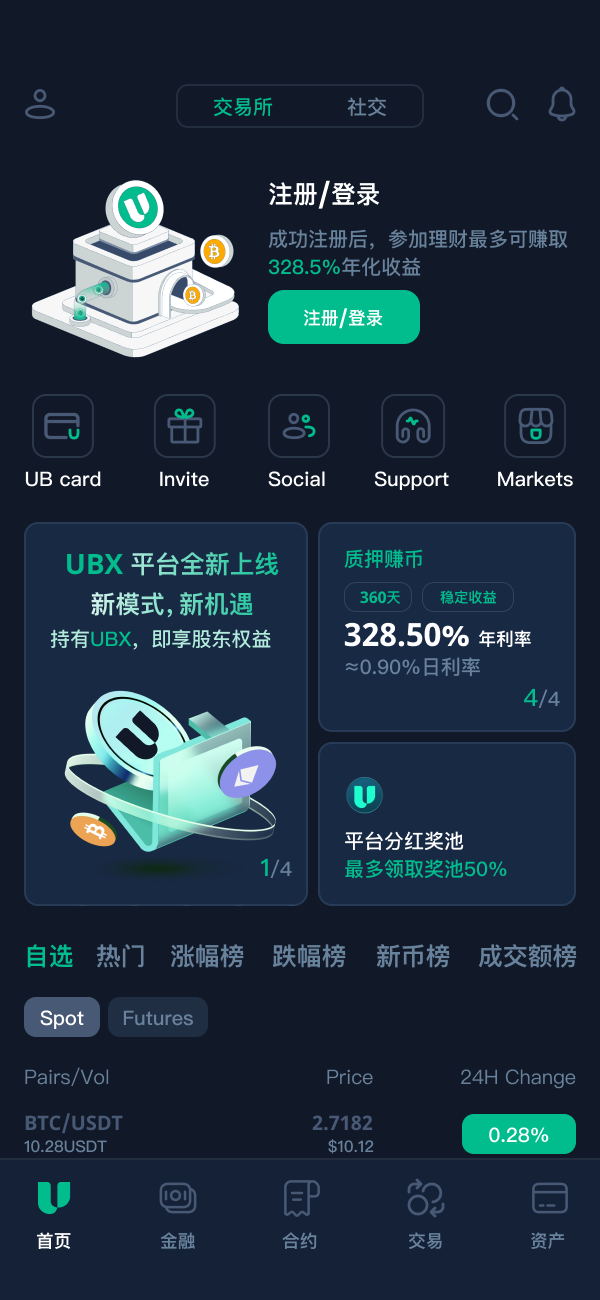Go to the 资产 bottom tab
Image resolution: width=600 pixels, height=1300 pixels.
[x=548, y=1212]
